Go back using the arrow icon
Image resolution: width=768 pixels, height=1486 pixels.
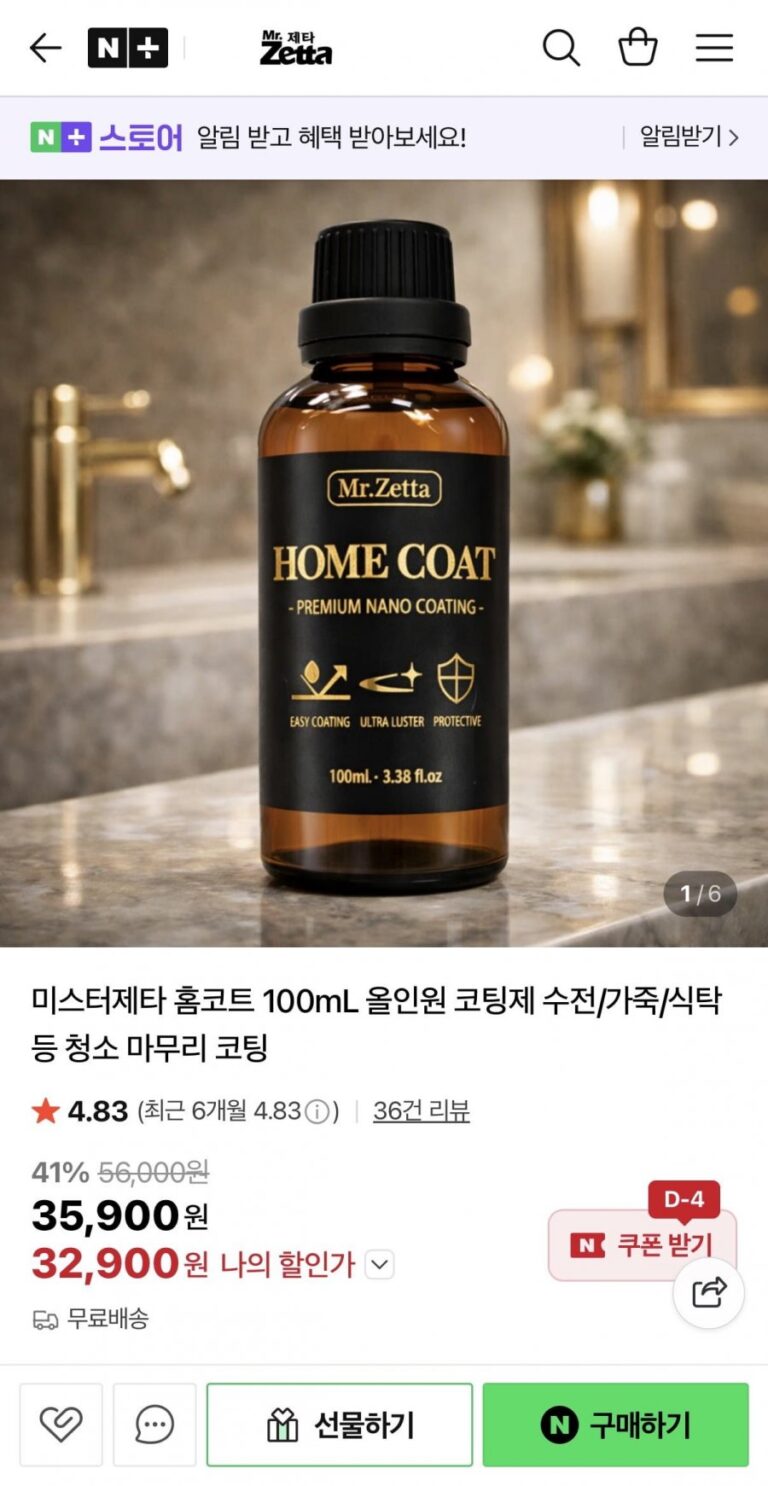click(x=46, y=48)
